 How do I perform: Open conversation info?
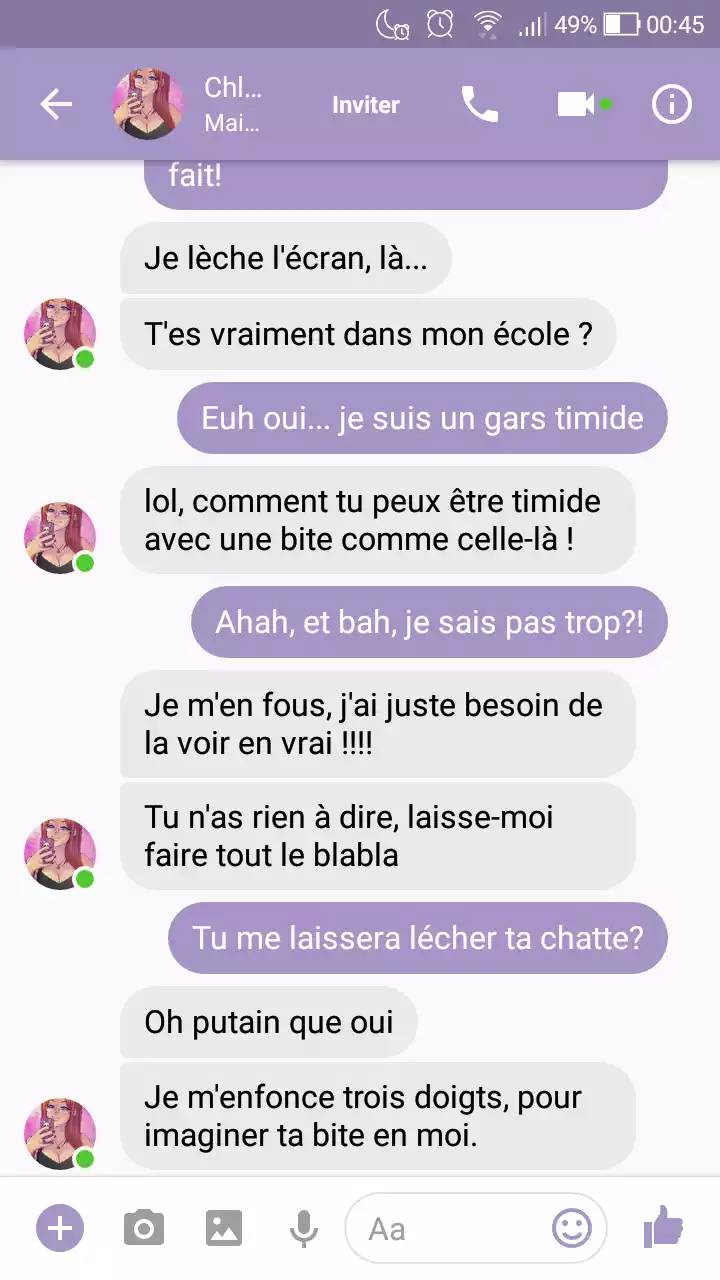click(x=671, y=105)
